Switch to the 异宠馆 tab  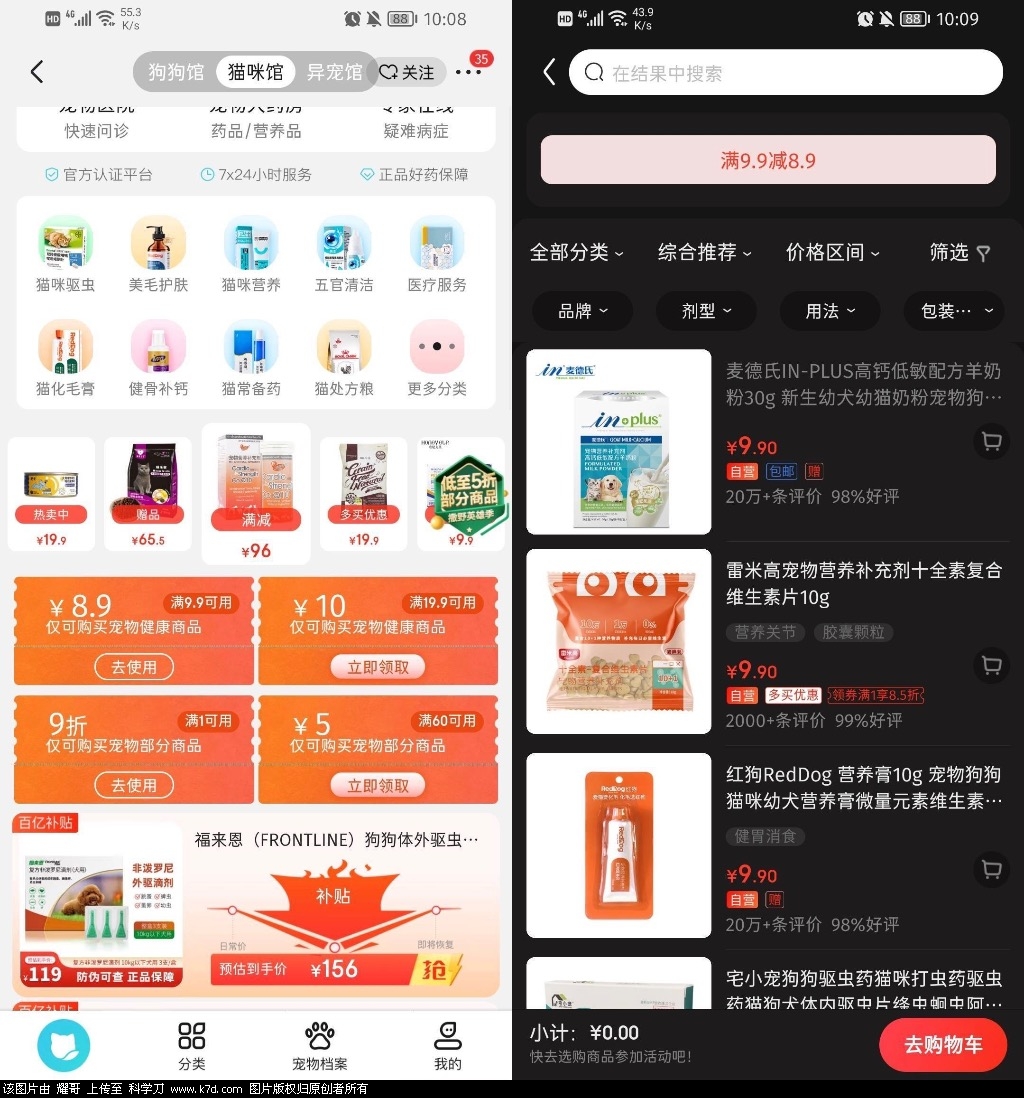334,72
